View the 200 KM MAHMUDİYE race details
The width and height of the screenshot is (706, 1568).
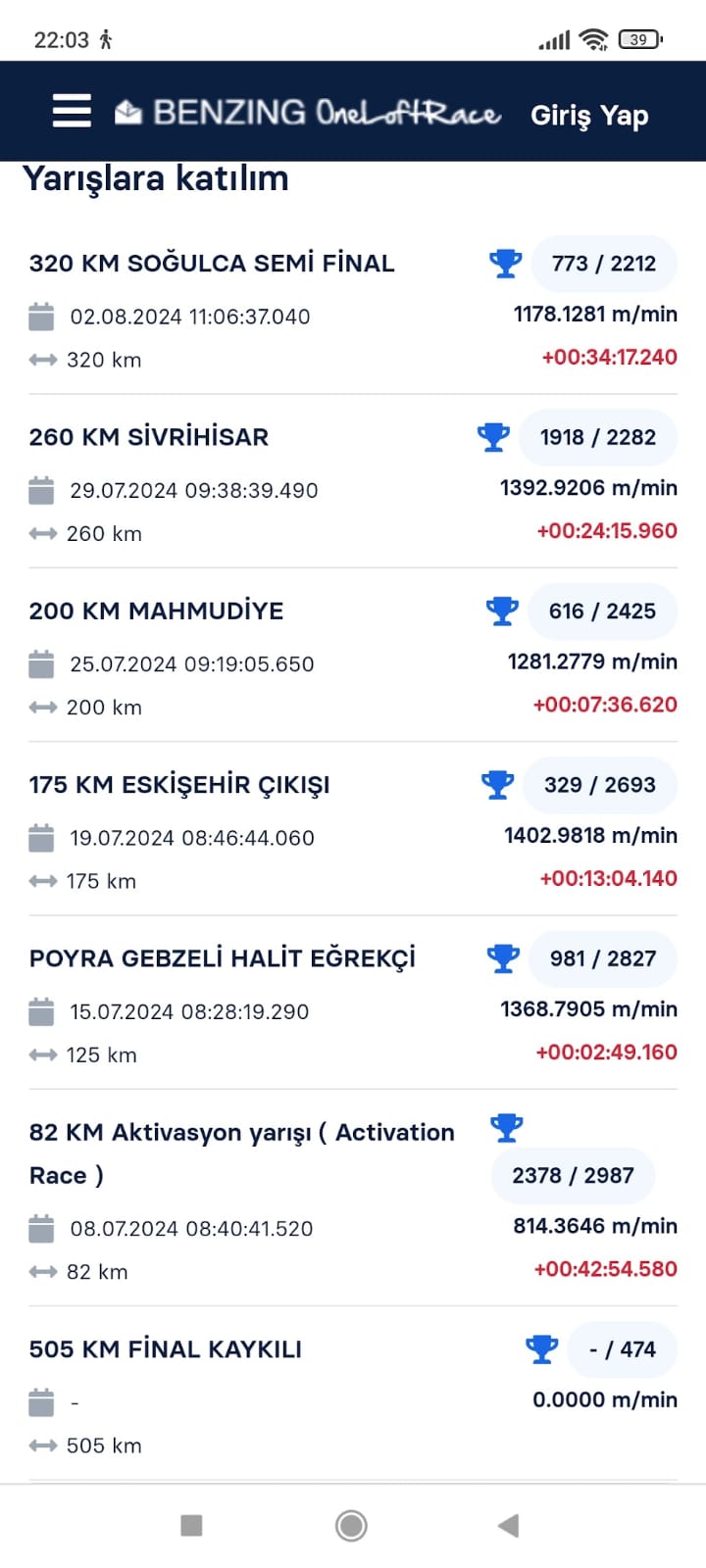coord(157,612)
